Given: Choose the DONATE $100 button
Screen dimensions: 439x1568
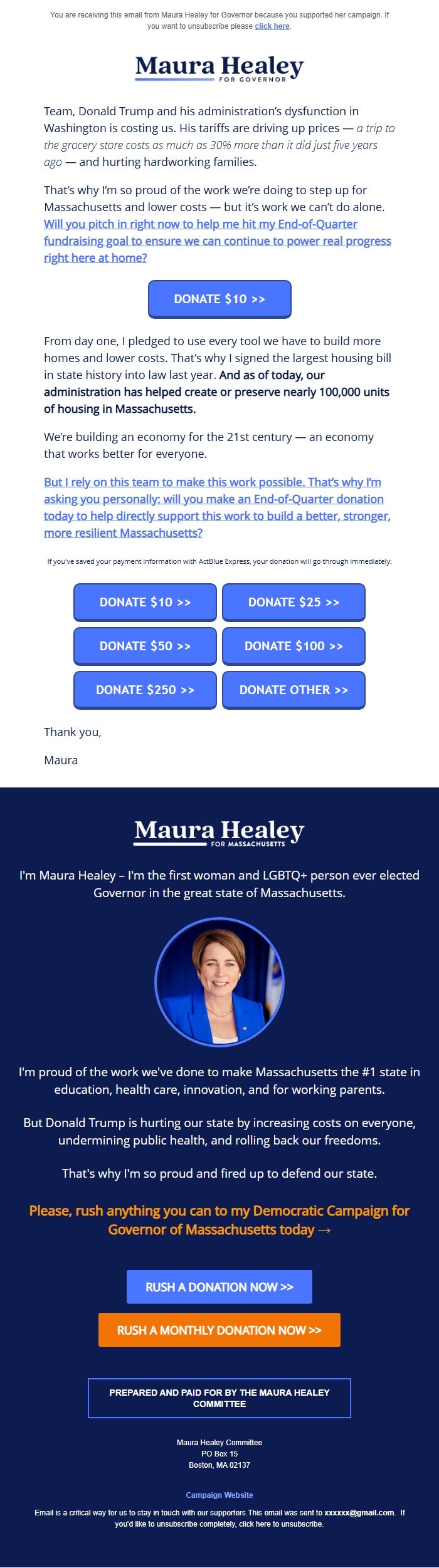Looking at the screenshot, I should (x=294, y=646).
